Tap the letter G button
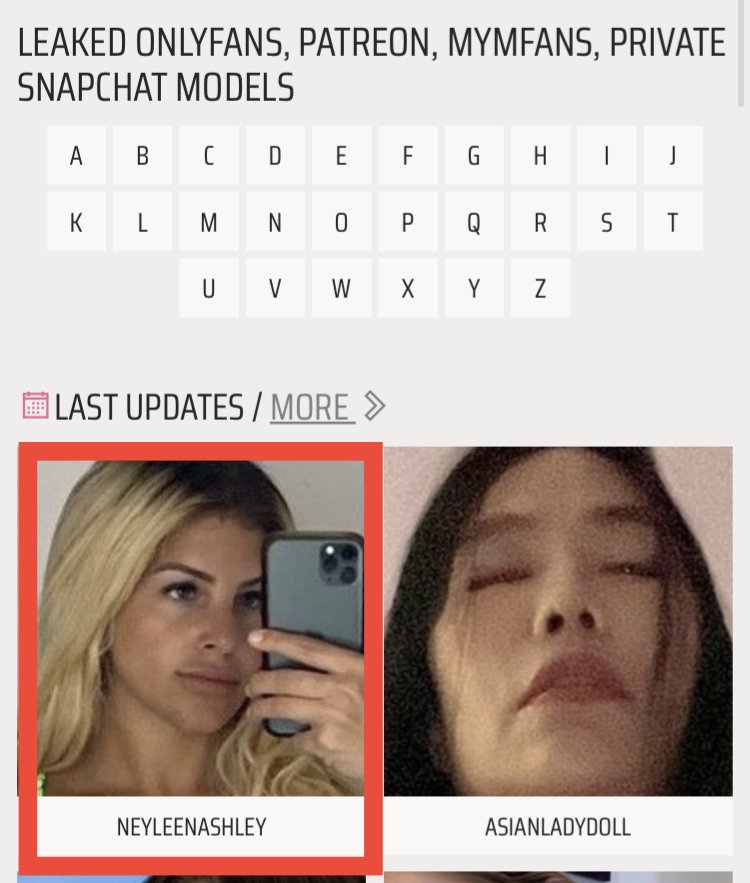The height and width of the screenshot is (883, 750). (474, 156)
